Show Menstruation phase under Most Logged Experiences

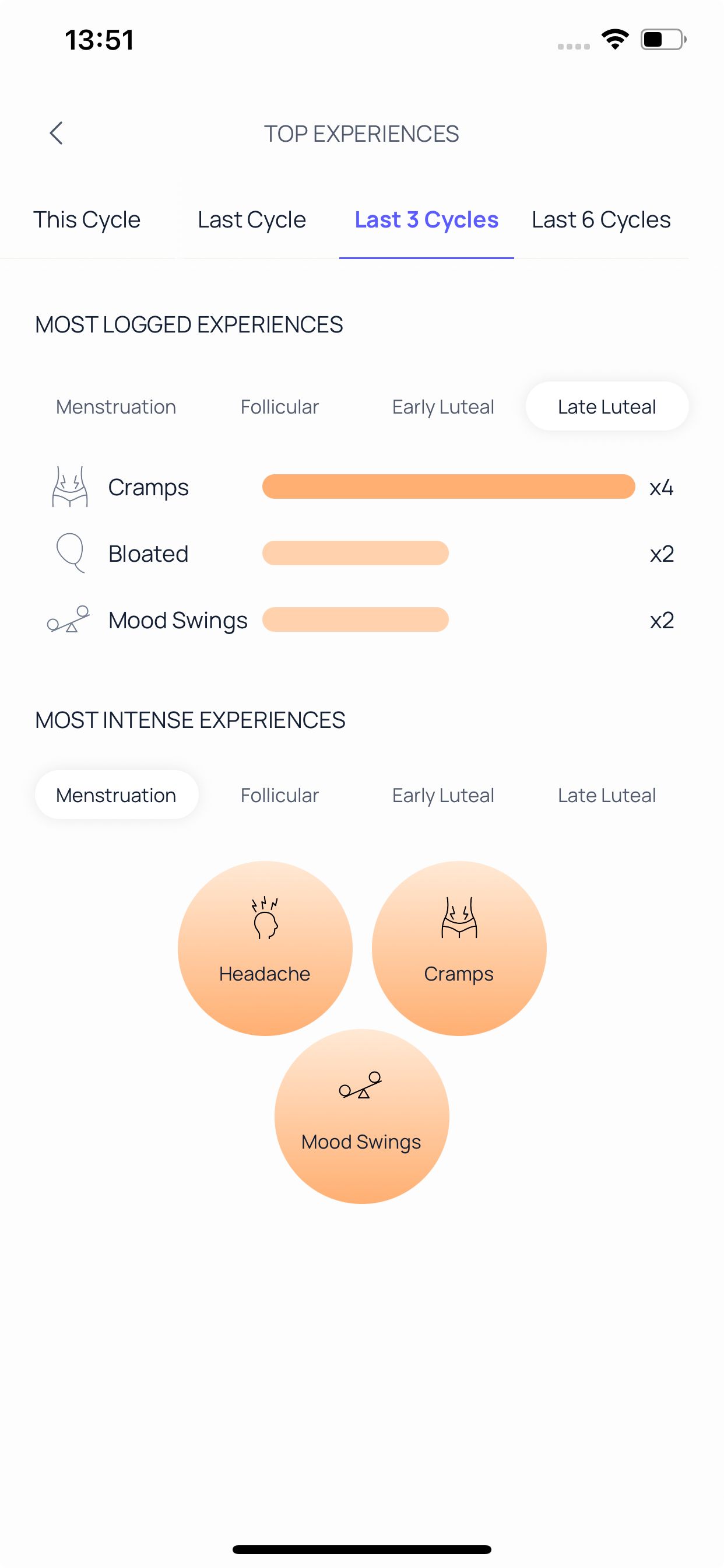[x=115, y=407]
